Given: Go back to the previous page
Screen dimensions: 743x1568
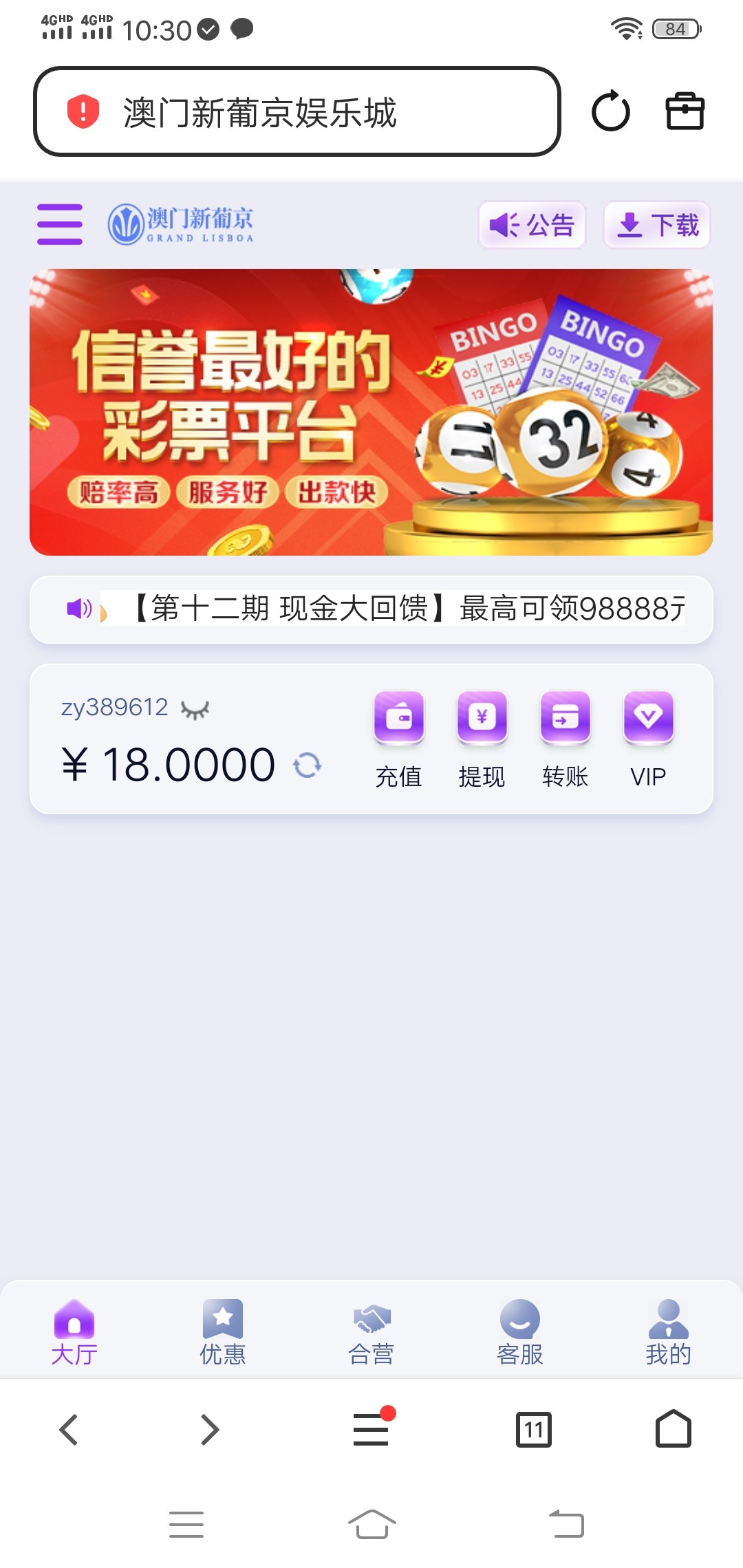Looking at the screenshot, I should [x=69, y=1430].
